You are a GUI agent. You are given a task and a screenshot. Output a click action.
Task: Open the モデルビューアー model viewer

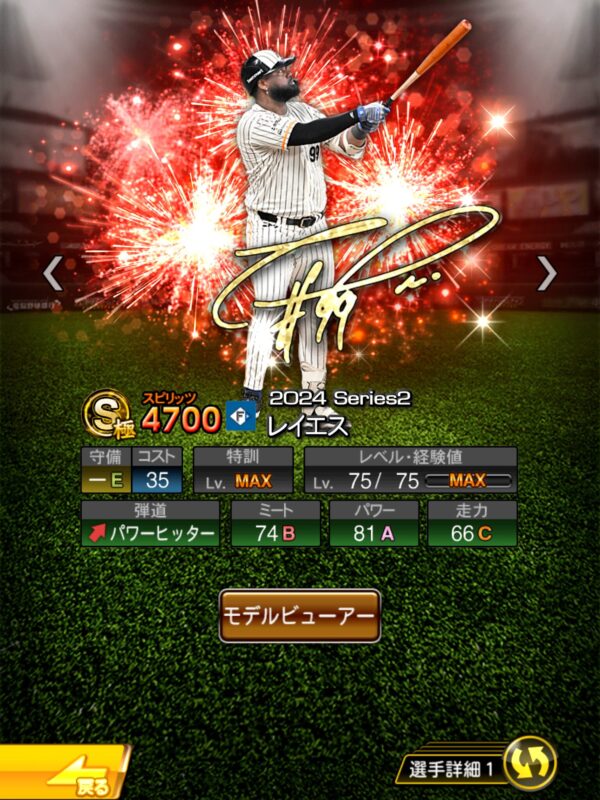coord(299,616)
